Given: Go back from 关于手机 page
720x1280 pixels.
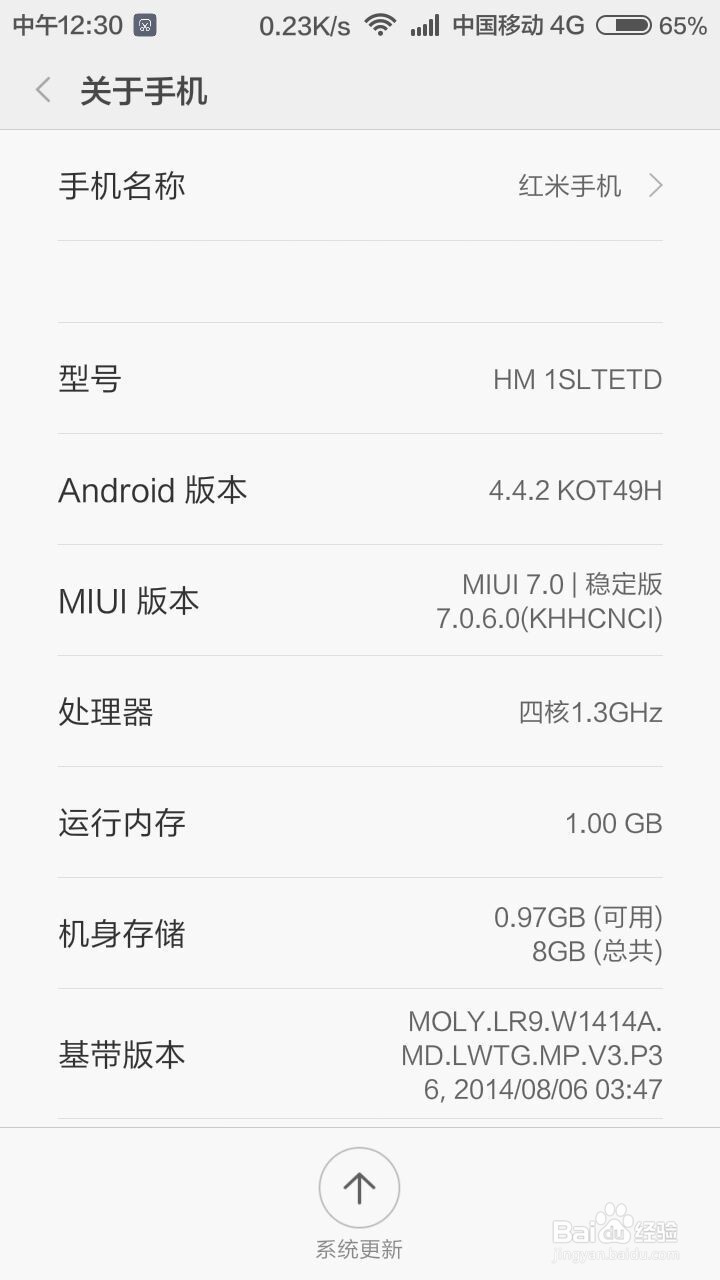Looking at the screenshot, I should (x=43, y=91).
